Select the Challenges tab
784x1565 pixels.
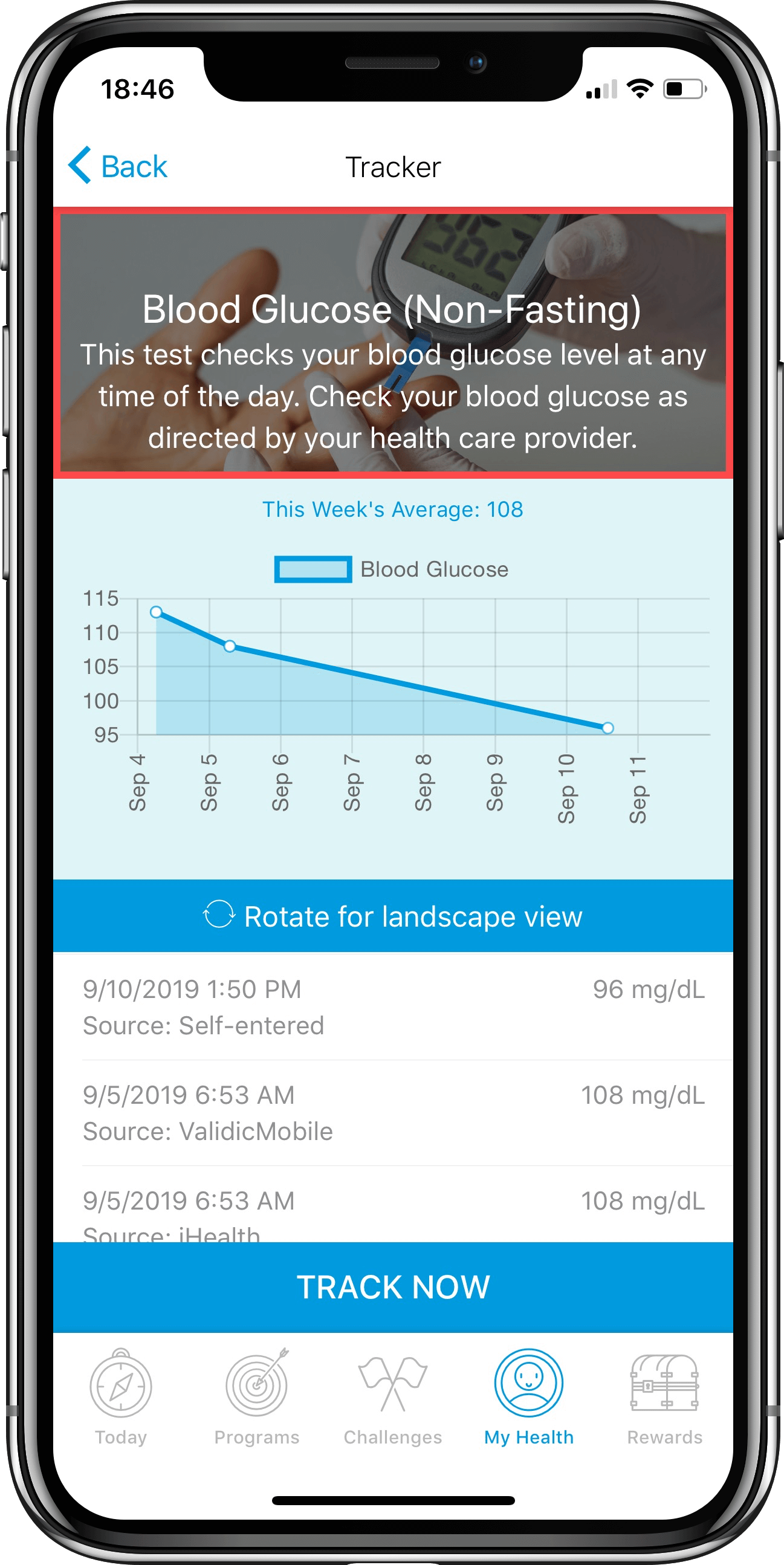coord(393,1398)
